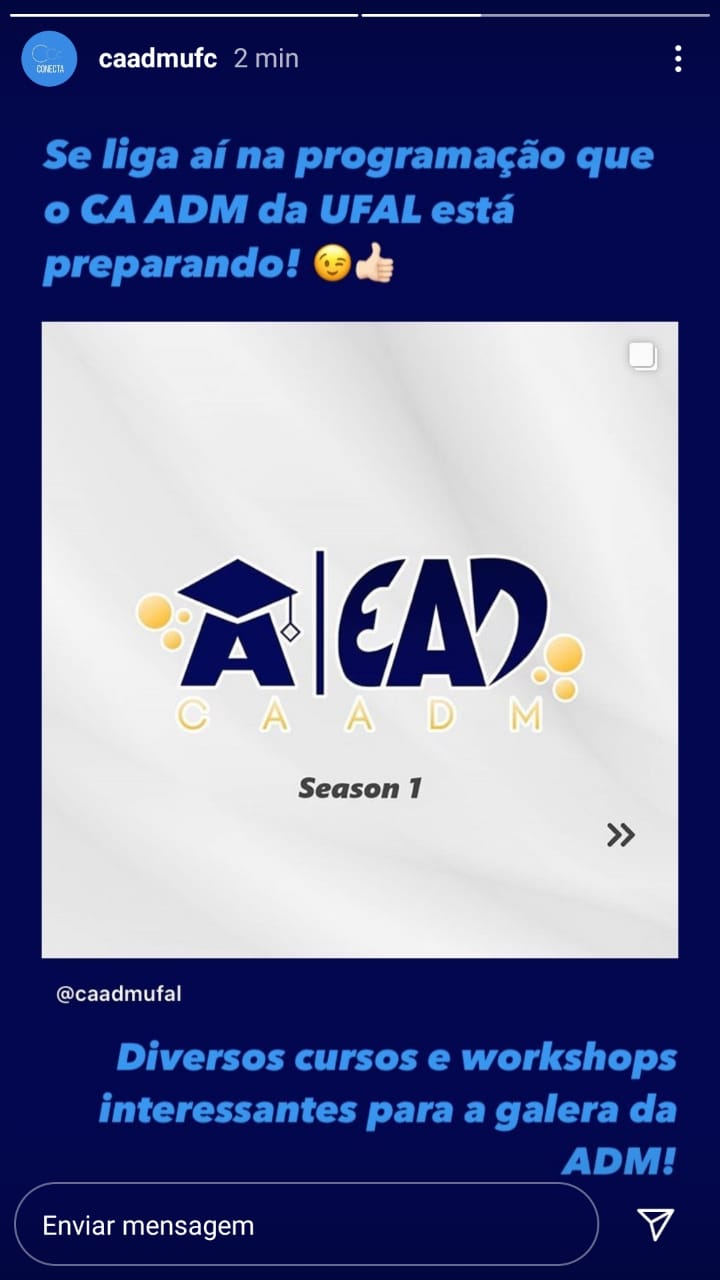
Task: Open the story overflow menu
Action: point(678,59)
